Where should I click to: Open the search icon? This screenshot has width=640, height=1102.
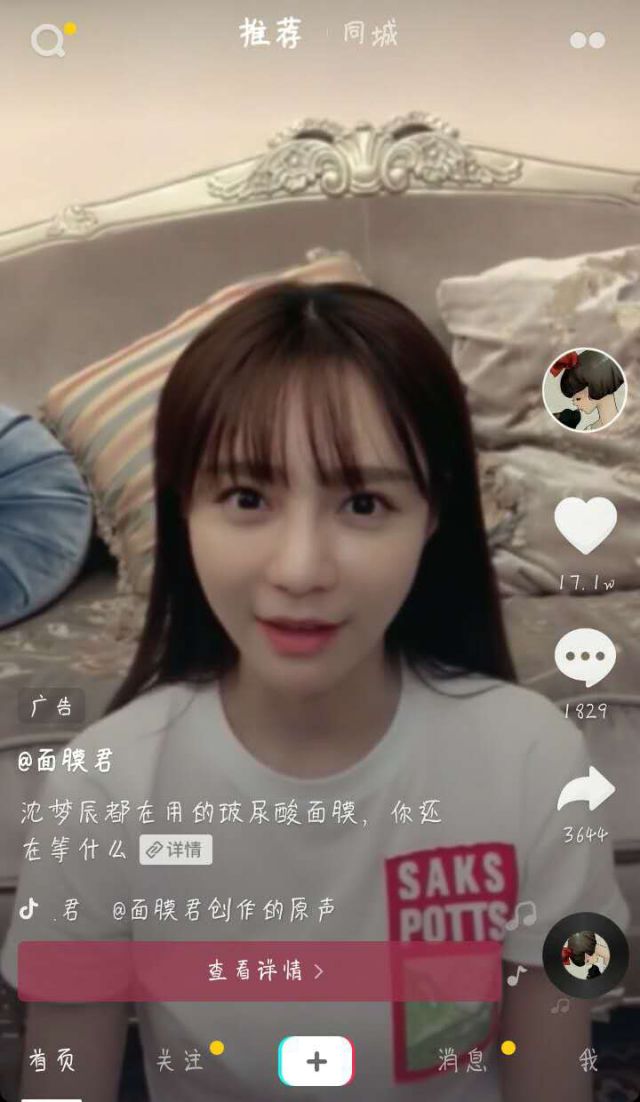pos(47,40)
